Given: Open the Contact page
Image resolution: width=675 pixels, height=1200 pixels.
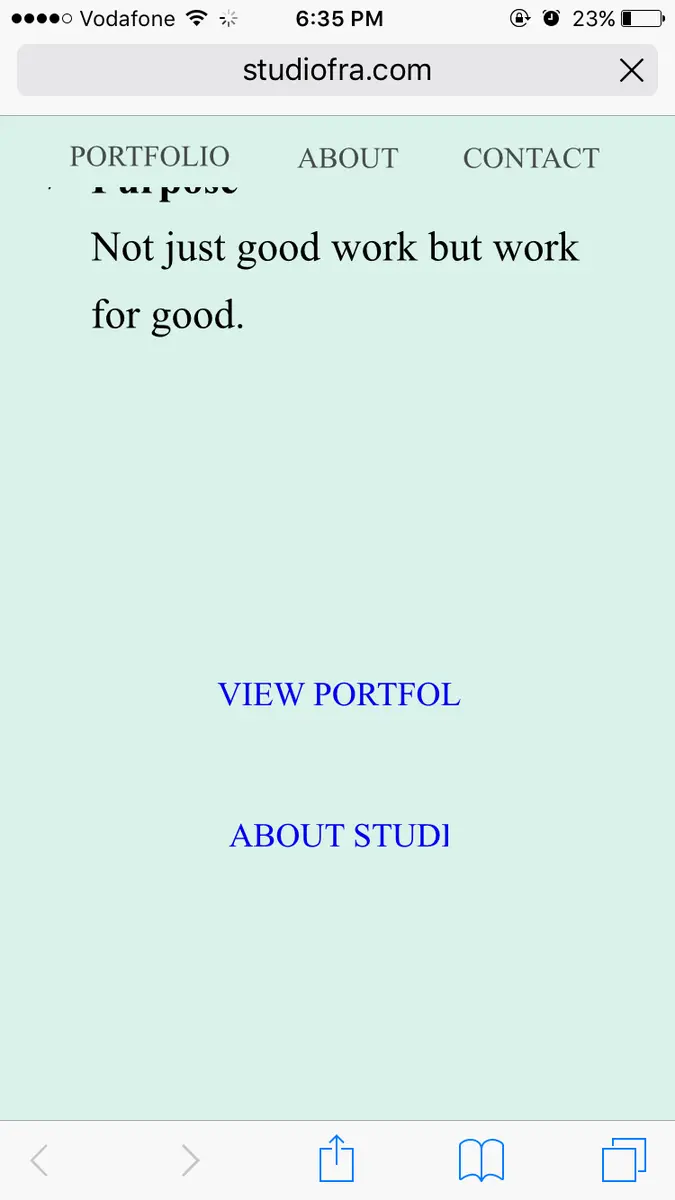Looking at the screenshot, I should tap(531, 158).
